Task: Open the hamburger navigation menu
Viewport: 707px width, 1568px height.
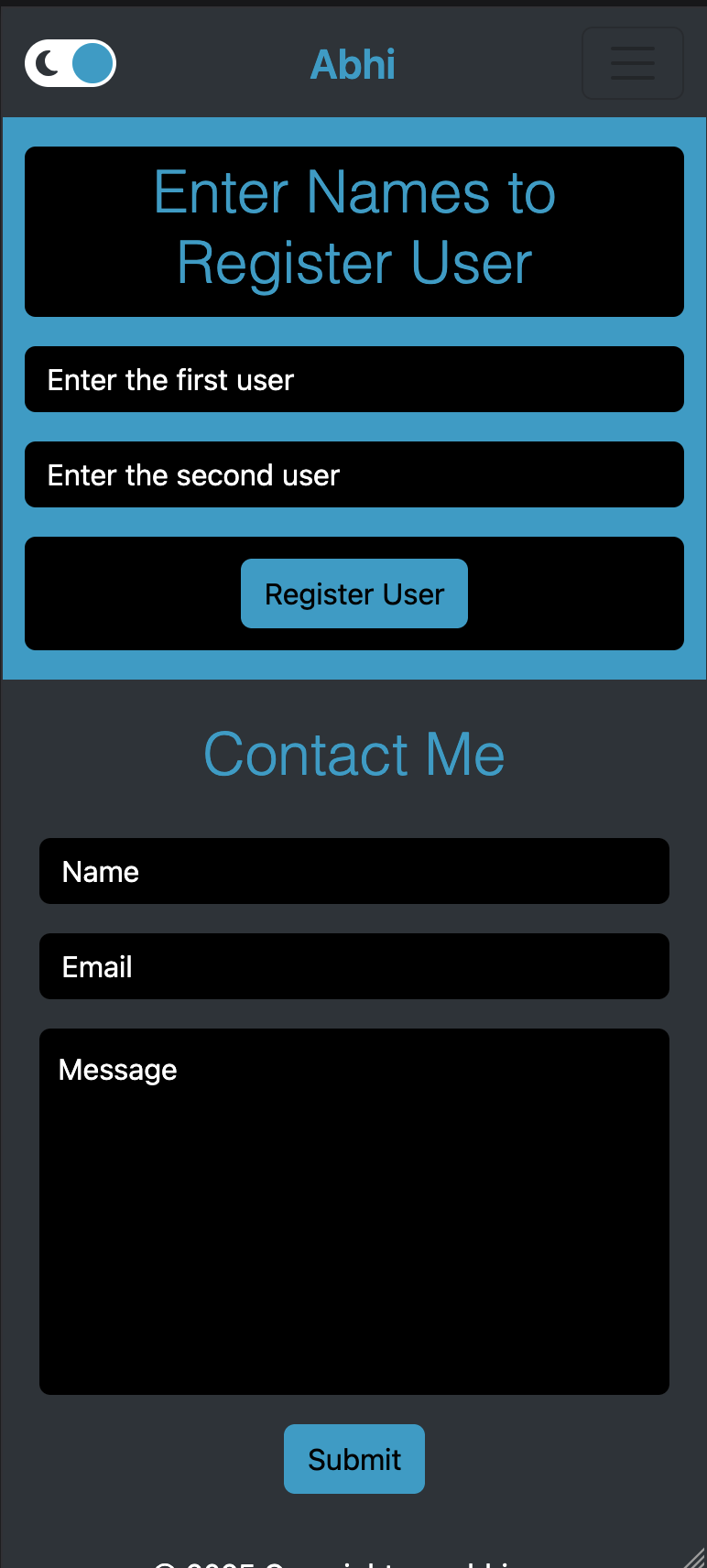Action: coord(633,63)
